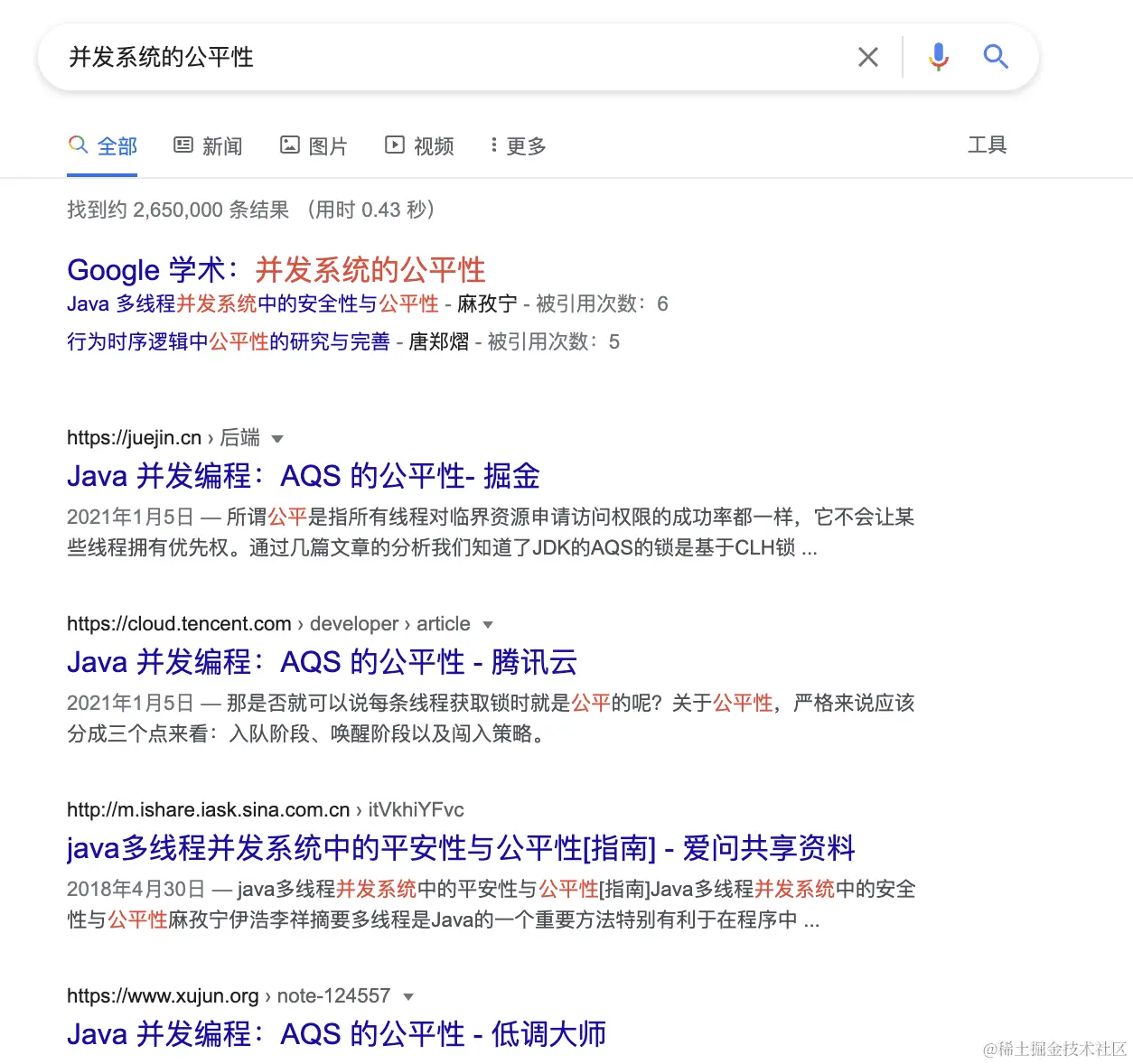Open the 掘金 AQS 的公平性 result
The image size is (1133, 1064).
pos(303,476)
